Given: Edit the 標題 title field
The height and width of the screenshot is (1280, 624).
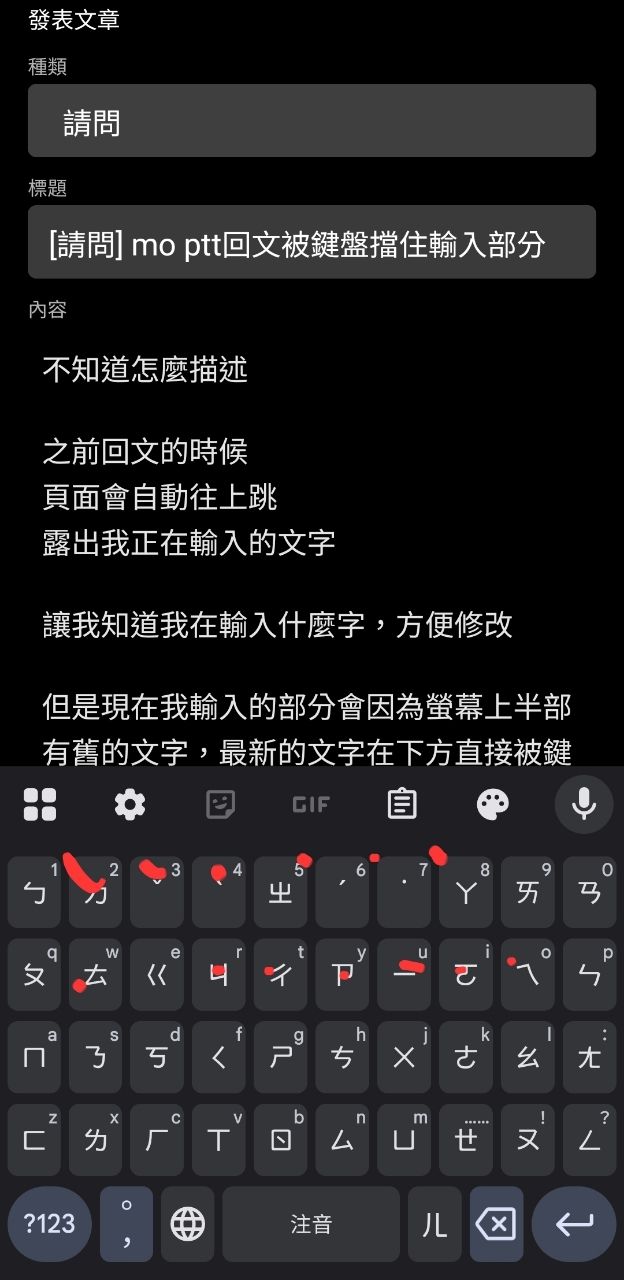Looking at the screenshot, I should point(311,242).
